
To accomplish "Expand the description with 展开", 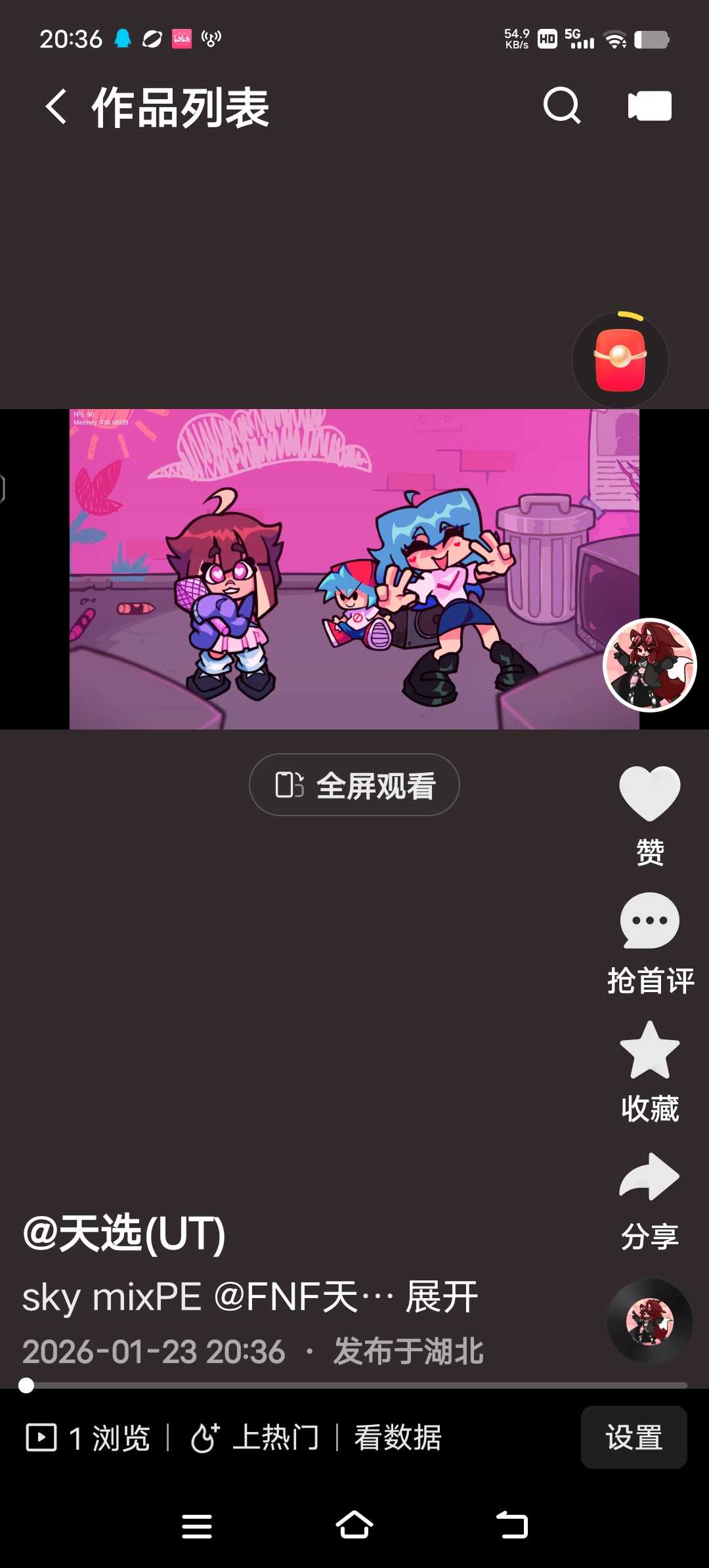I will pyautogui.click(x=442, y=1297).
